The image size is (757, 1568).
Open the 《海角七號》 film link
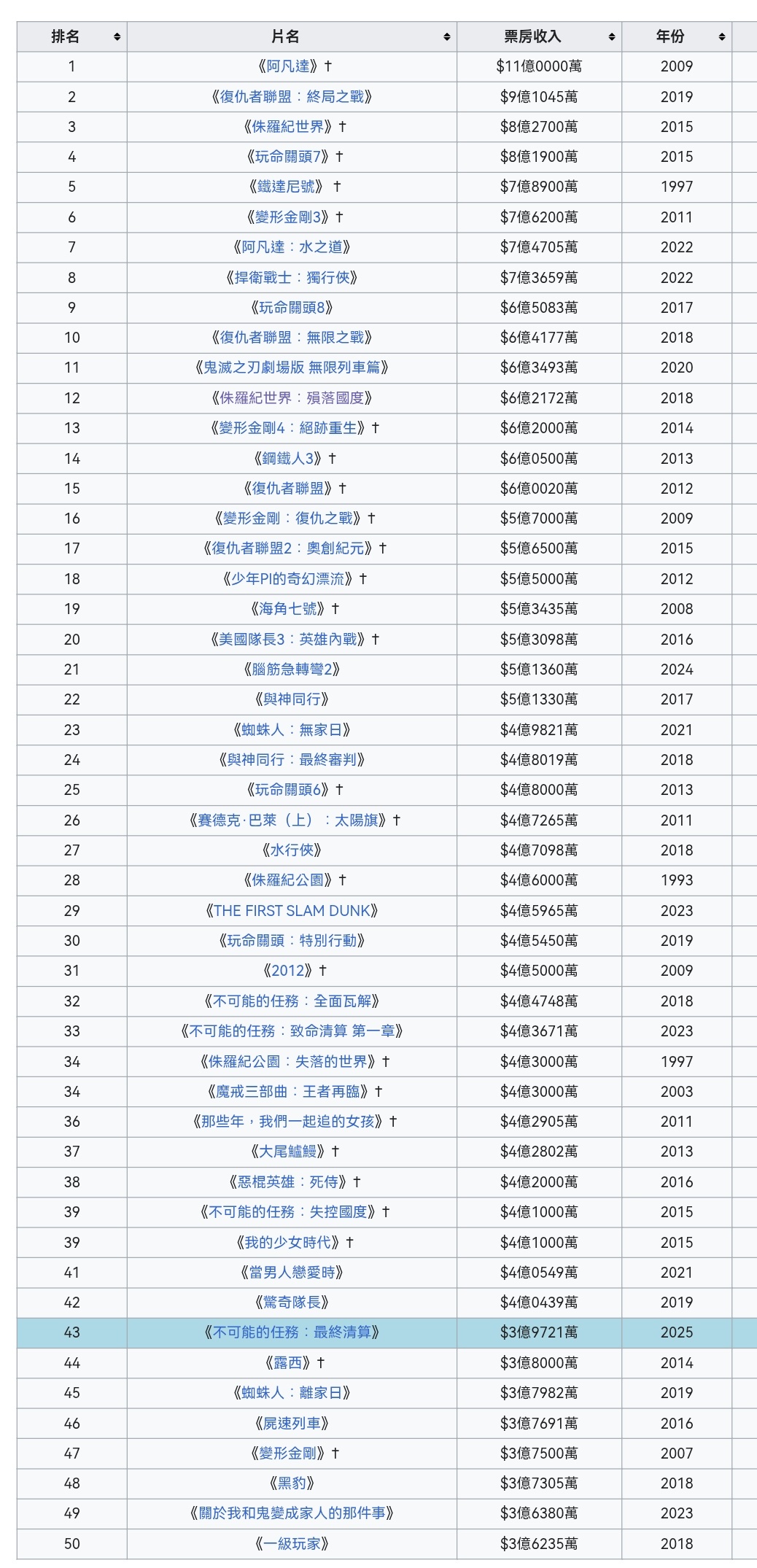point(288,609)
